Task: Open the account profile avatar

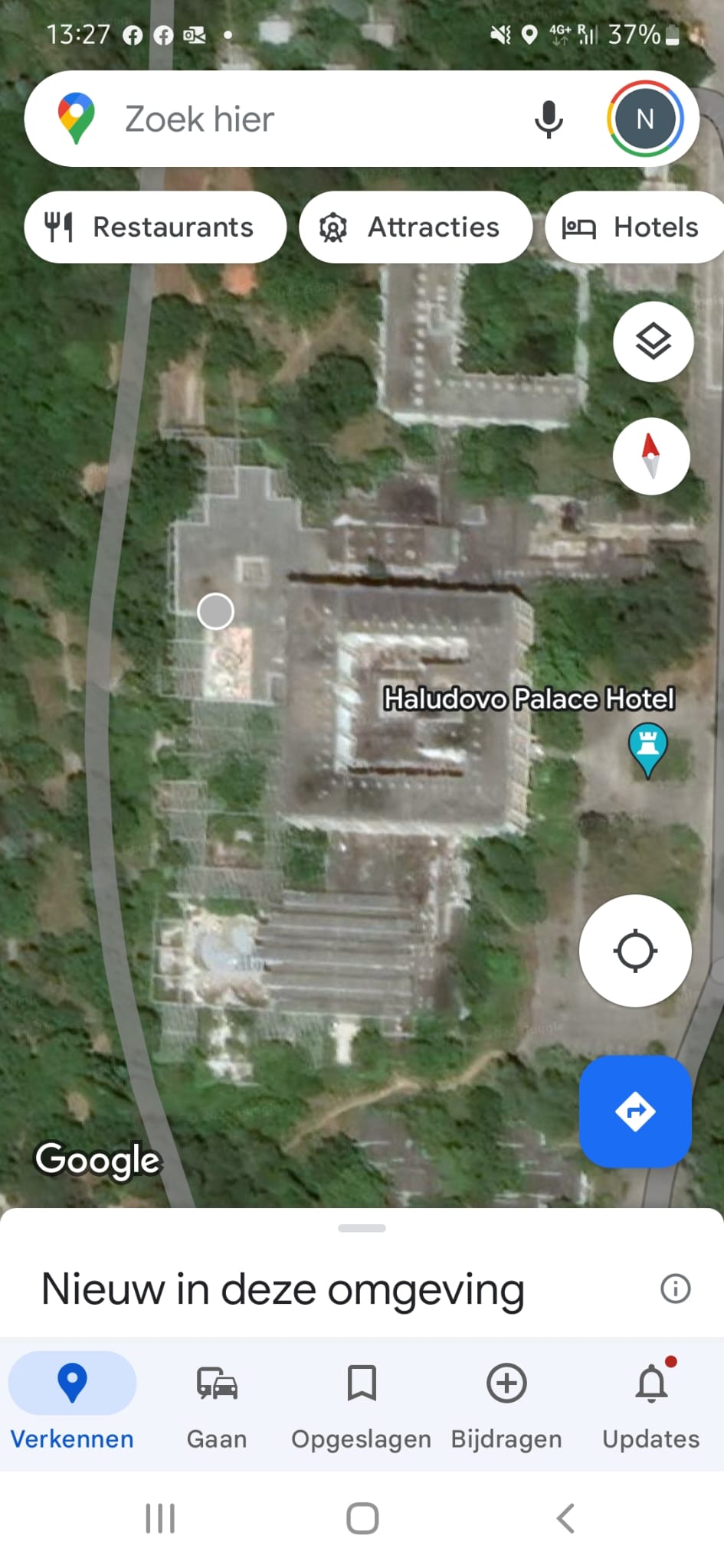Action: click(645, 119)
